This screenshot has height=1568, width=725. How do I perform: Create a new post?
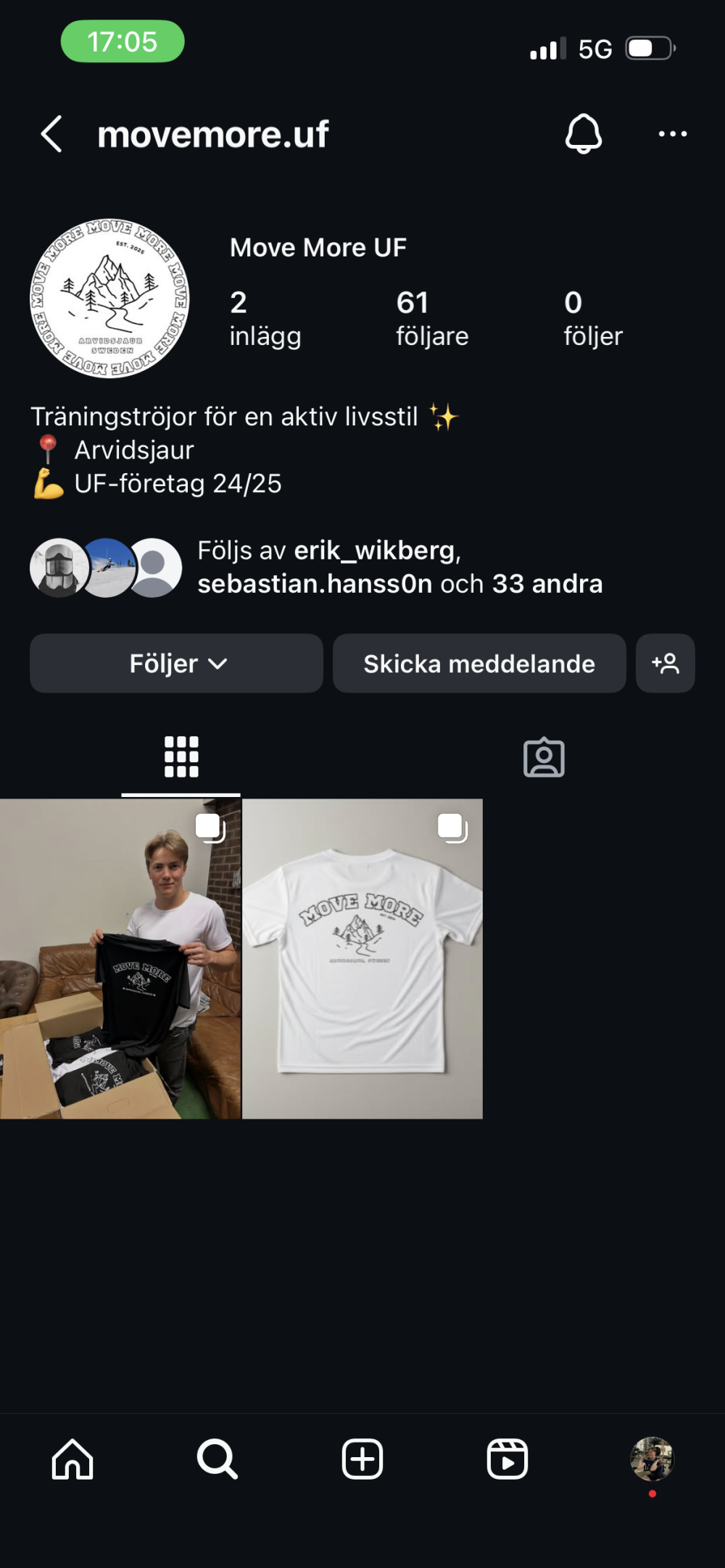pos(362,1459)
